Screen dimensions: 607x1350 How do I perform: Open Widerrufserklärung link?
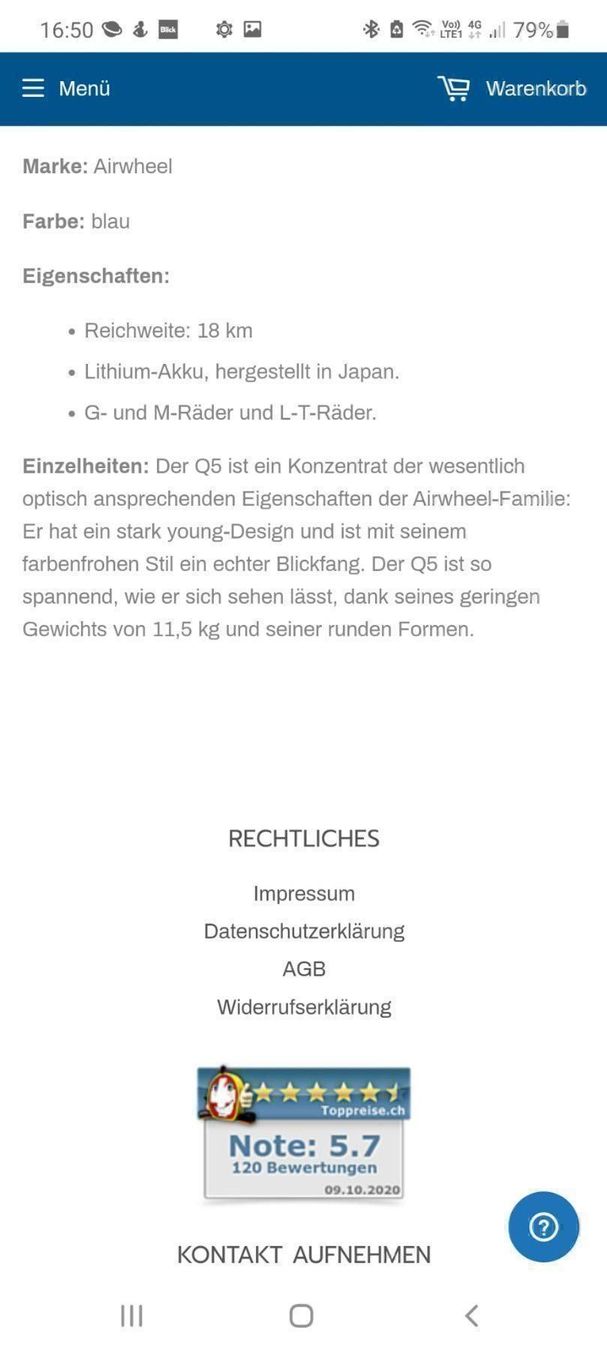304,1007
